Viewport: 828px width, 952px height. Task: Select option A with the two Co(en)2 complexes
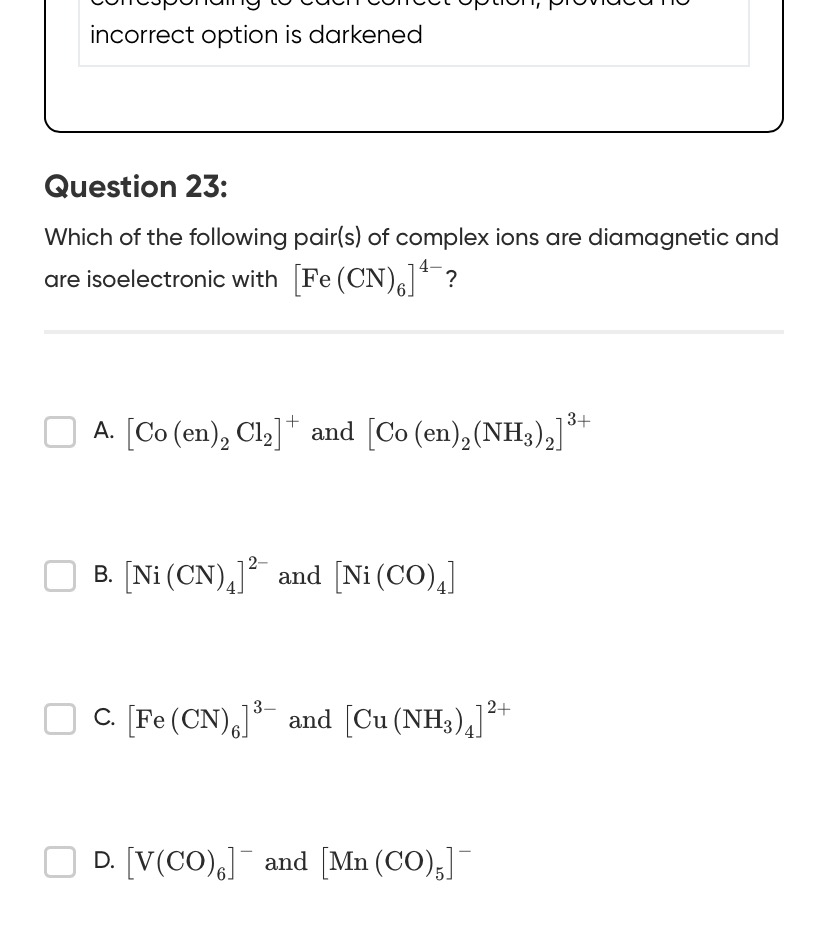[x=60, y=432]
